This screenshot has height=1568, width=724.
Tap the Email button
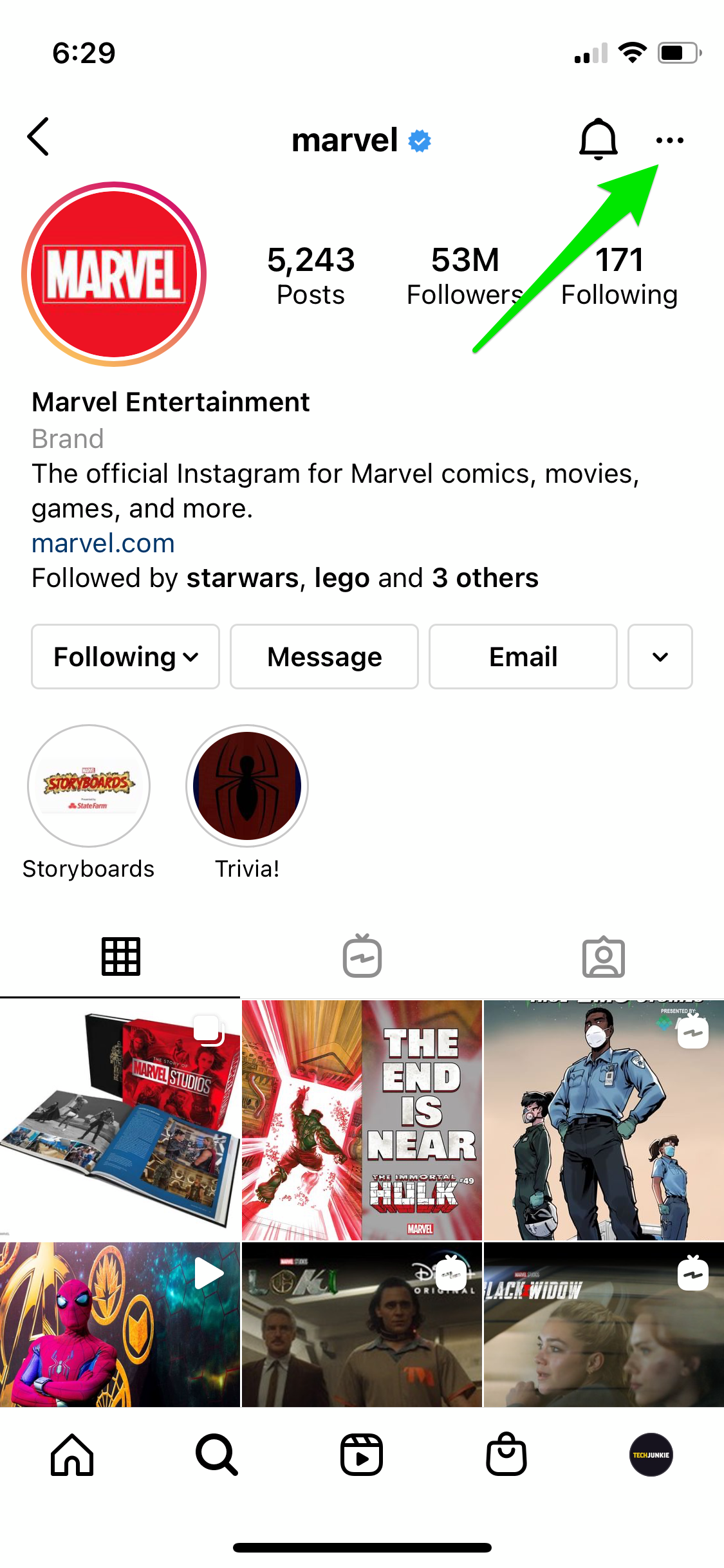tap(523, 657)
